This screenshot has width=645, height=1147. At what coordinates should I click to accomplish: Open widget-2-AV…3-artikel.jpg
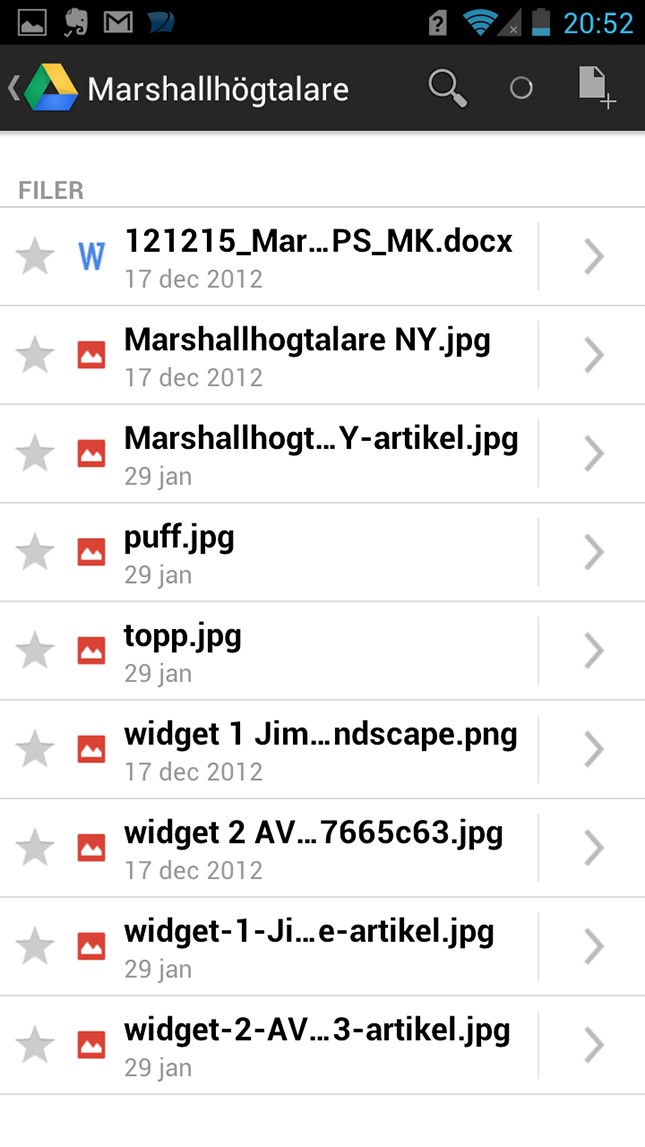coord(317,1045)
